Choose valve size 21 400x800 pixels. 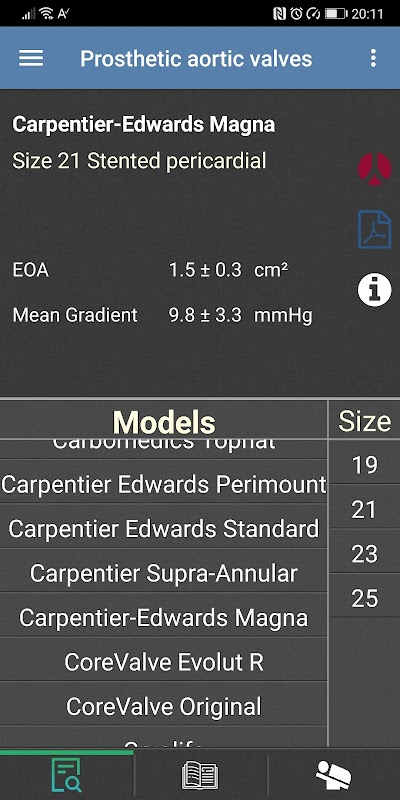click(364, 509)
